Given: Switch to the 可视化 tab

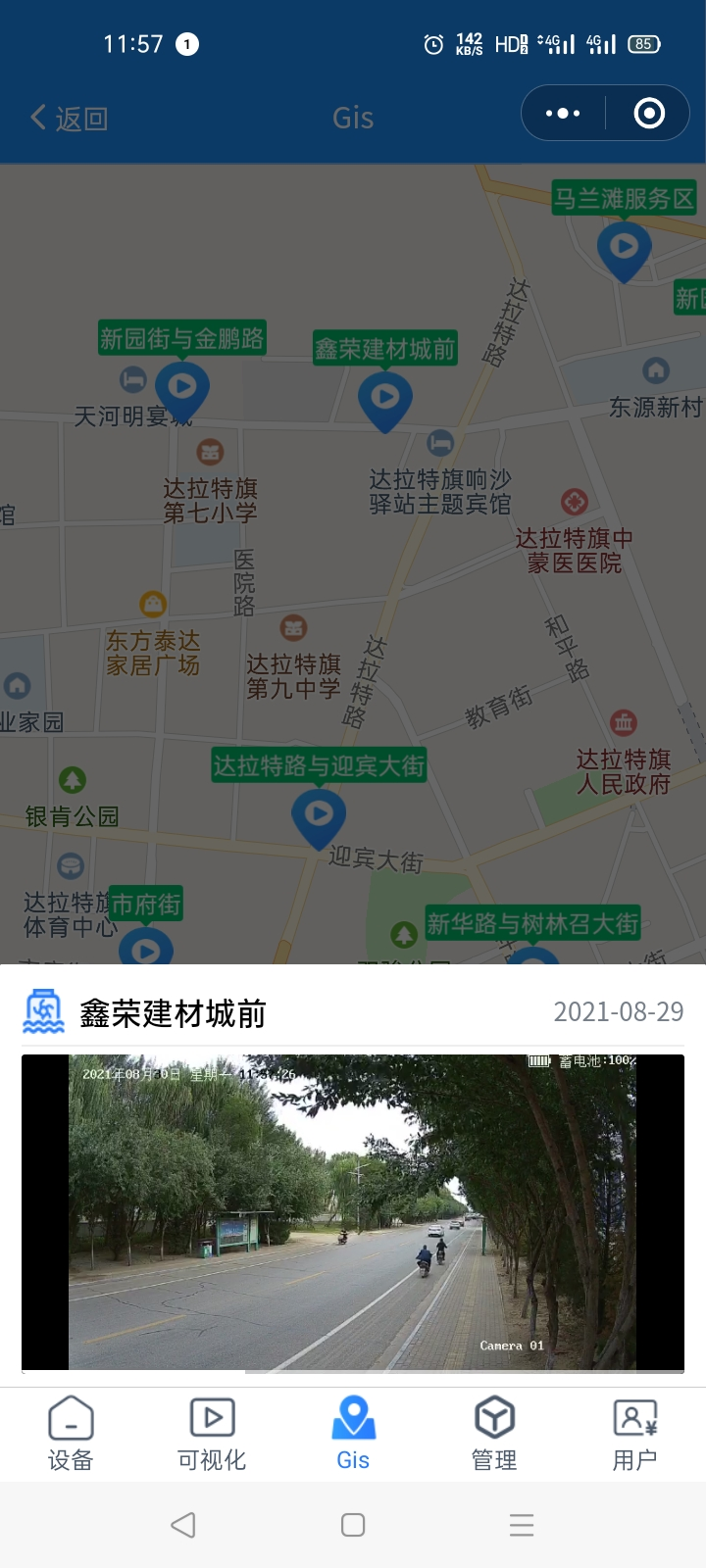Looking at the screenshot, I should click(212, 1433).
